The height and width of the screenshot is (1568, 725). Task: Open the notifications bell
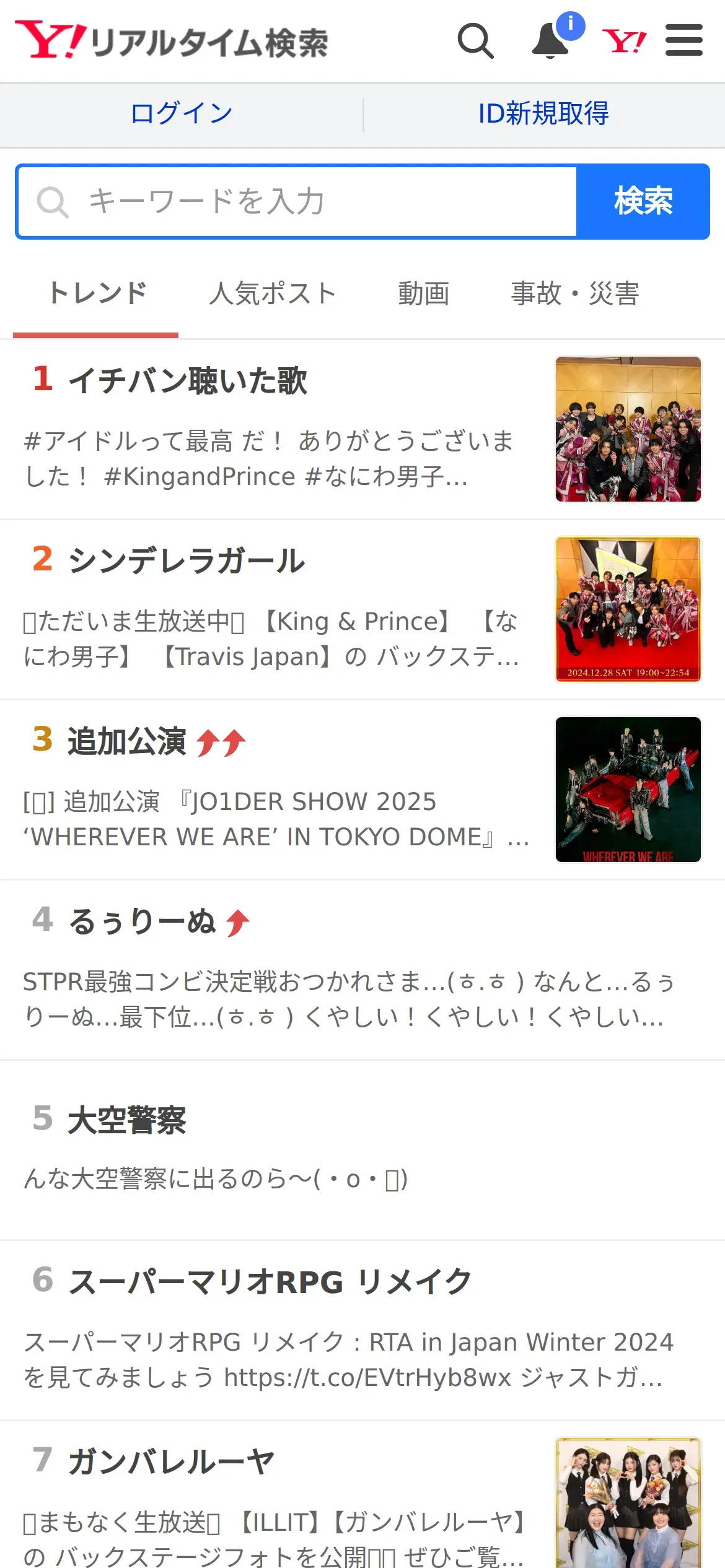click(551, 41)
